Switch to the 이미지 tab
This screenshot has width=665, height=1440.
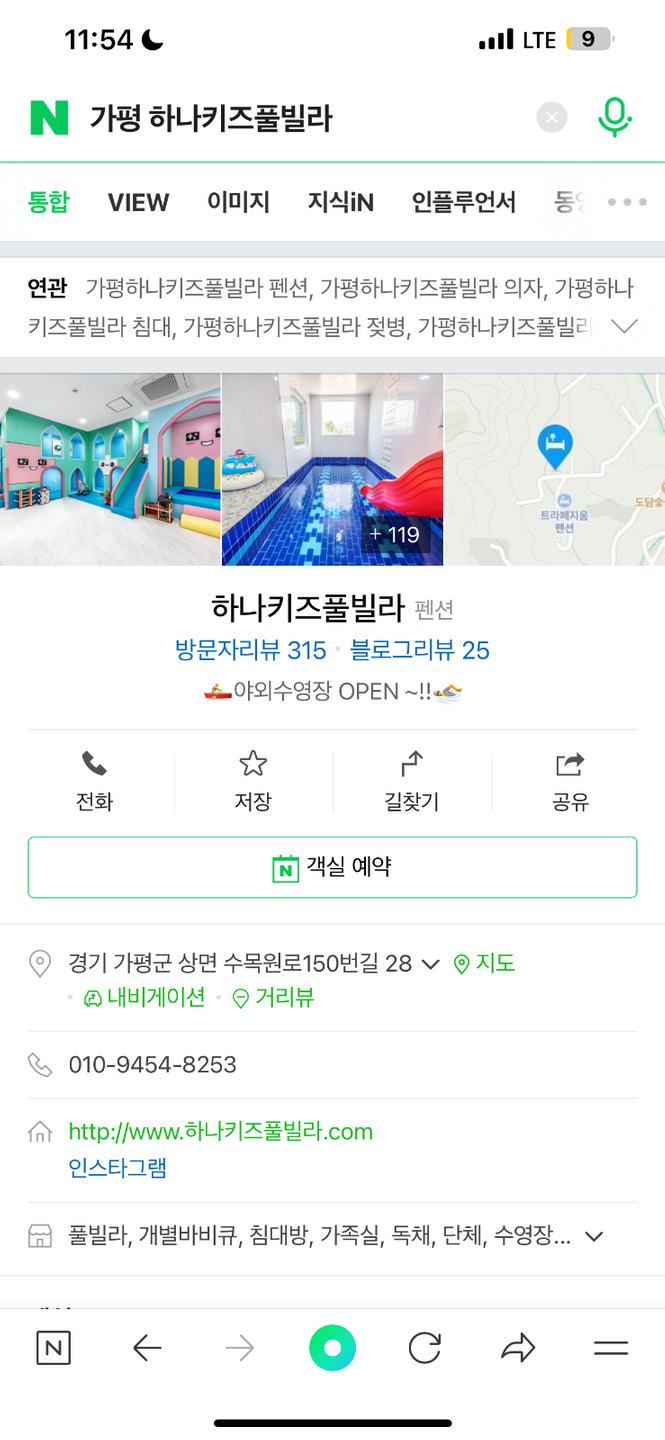pyautogui.click(x=238, y=202)
